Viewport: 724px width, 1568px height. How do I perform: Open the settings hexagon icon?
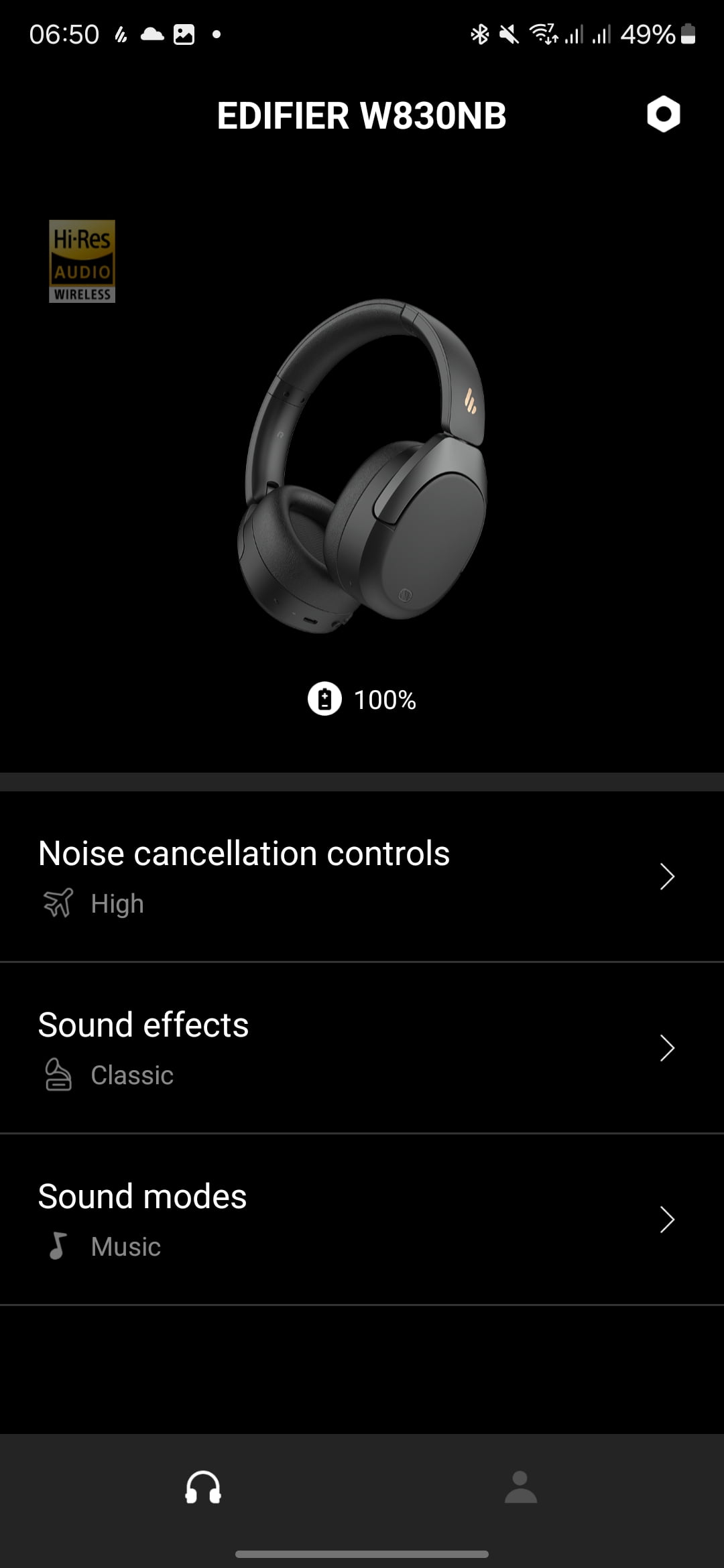[663, 114]
